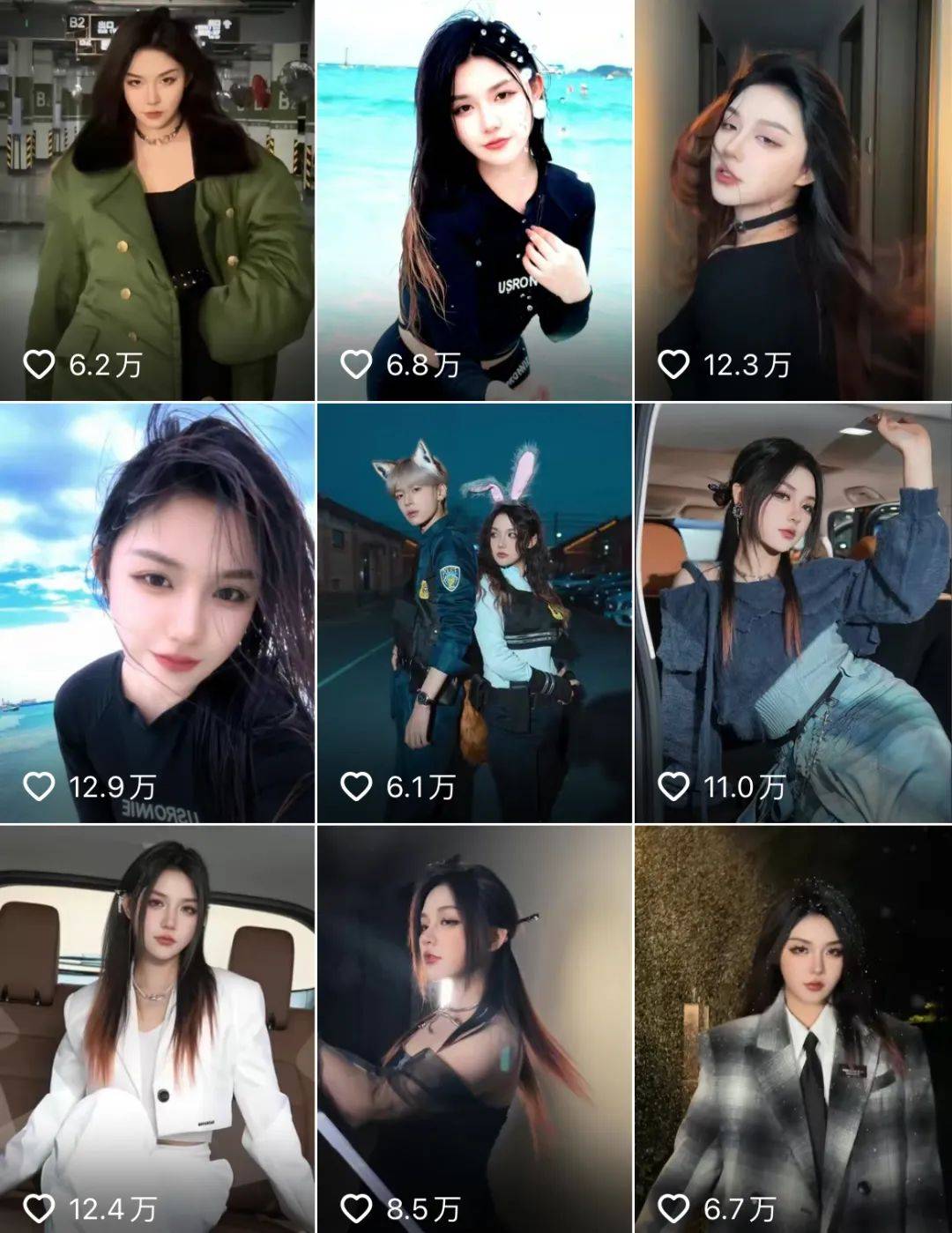Image resolution: width=952 pixels, height=1233 pixels.
Task: Open the plaid blazer video with 6.7万 likes
Action: 792,1029
